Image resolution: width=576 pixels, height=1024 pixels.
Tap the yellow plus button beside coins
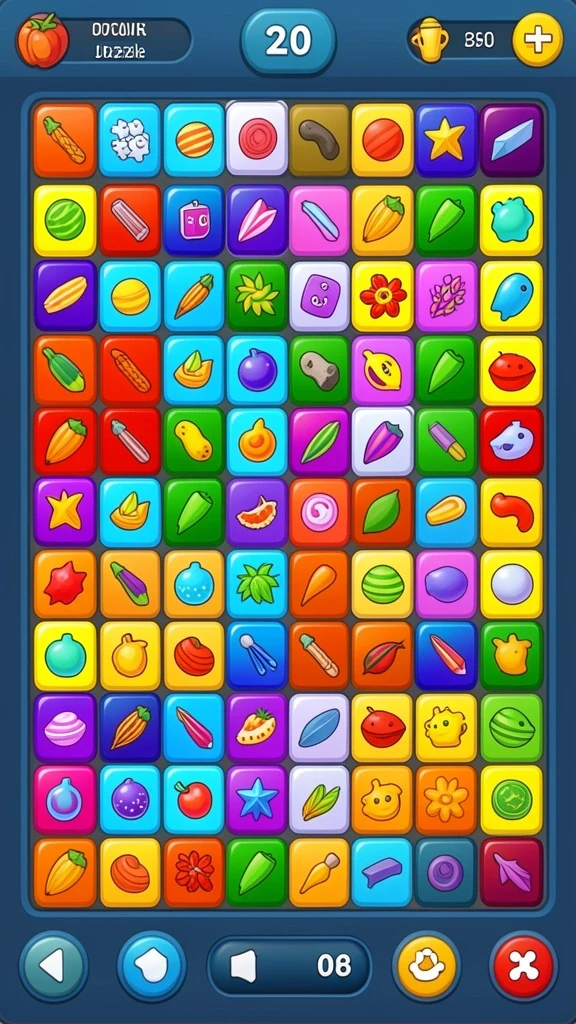click(537, 40)
